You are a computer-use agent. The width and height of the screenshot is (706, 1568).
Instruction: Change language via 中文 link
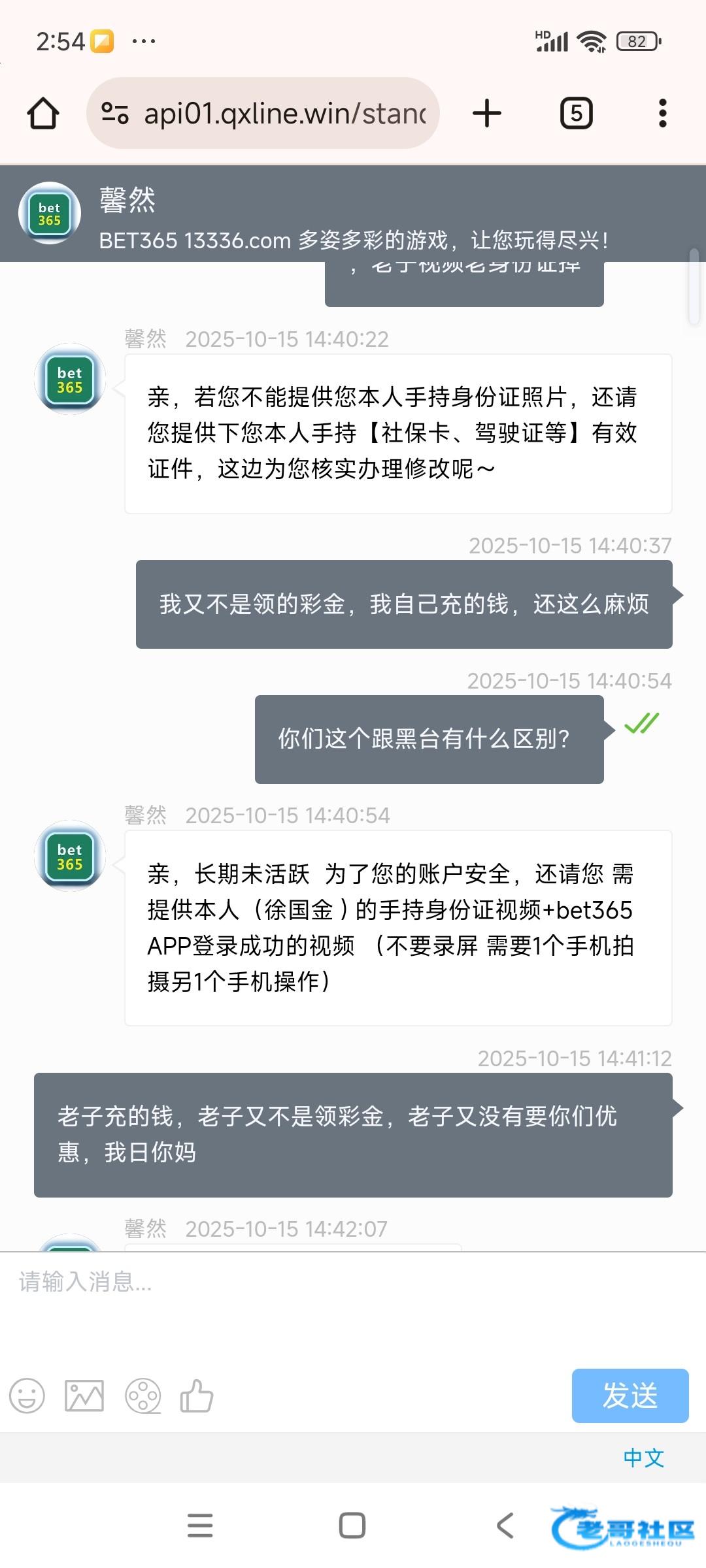coord(643,1458)
